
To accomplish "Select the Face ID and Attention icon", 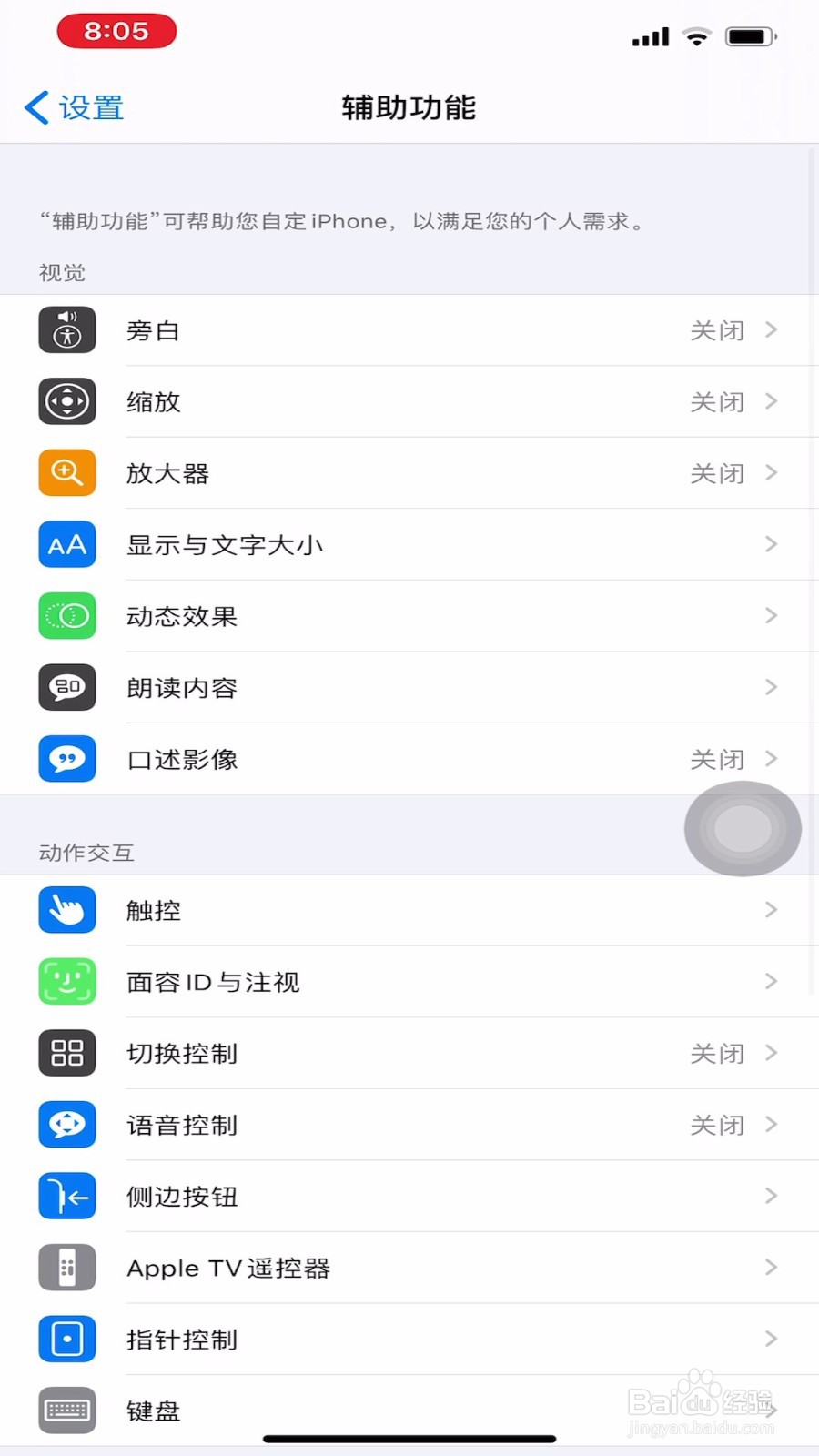I will 66,981.
